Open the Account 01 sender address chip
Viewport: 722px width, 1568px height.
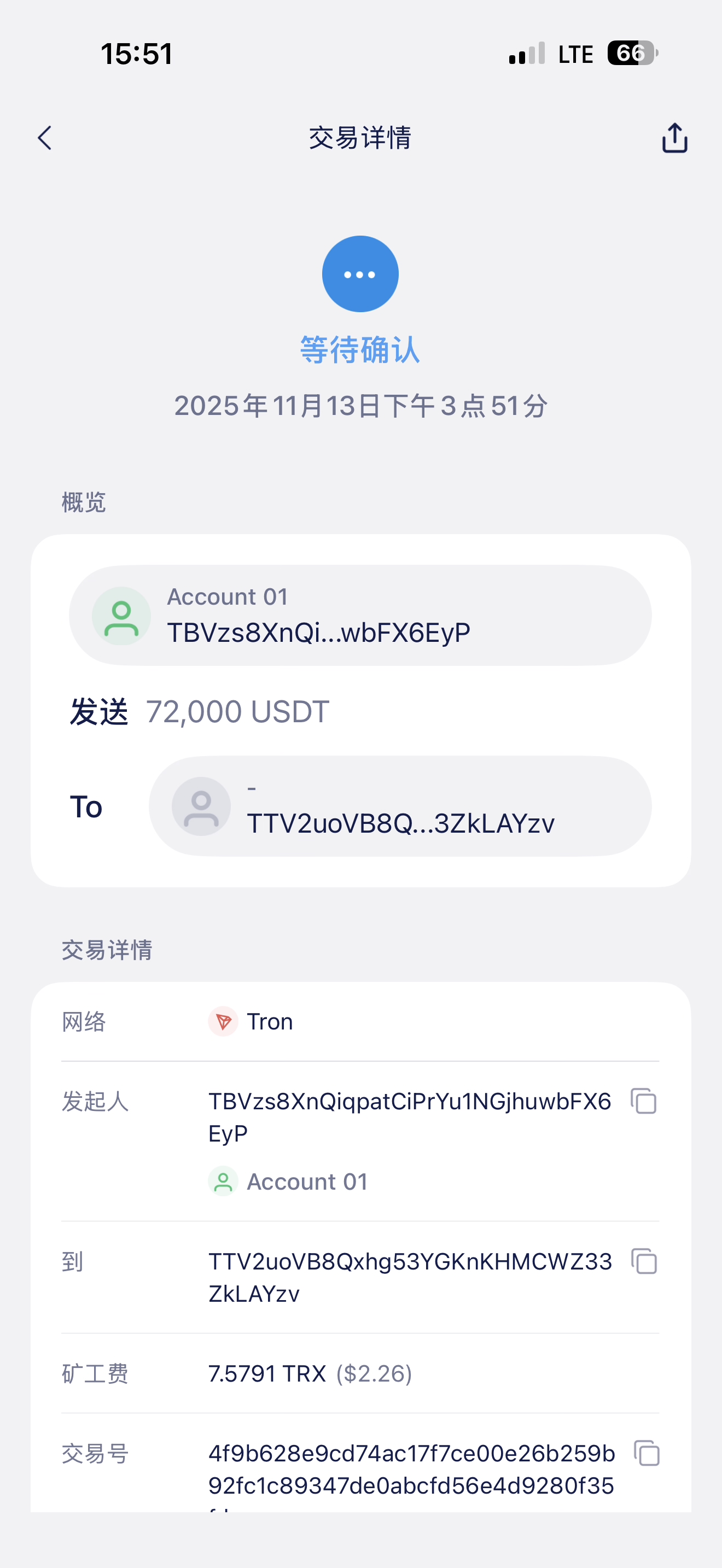(x=360, y=616)
